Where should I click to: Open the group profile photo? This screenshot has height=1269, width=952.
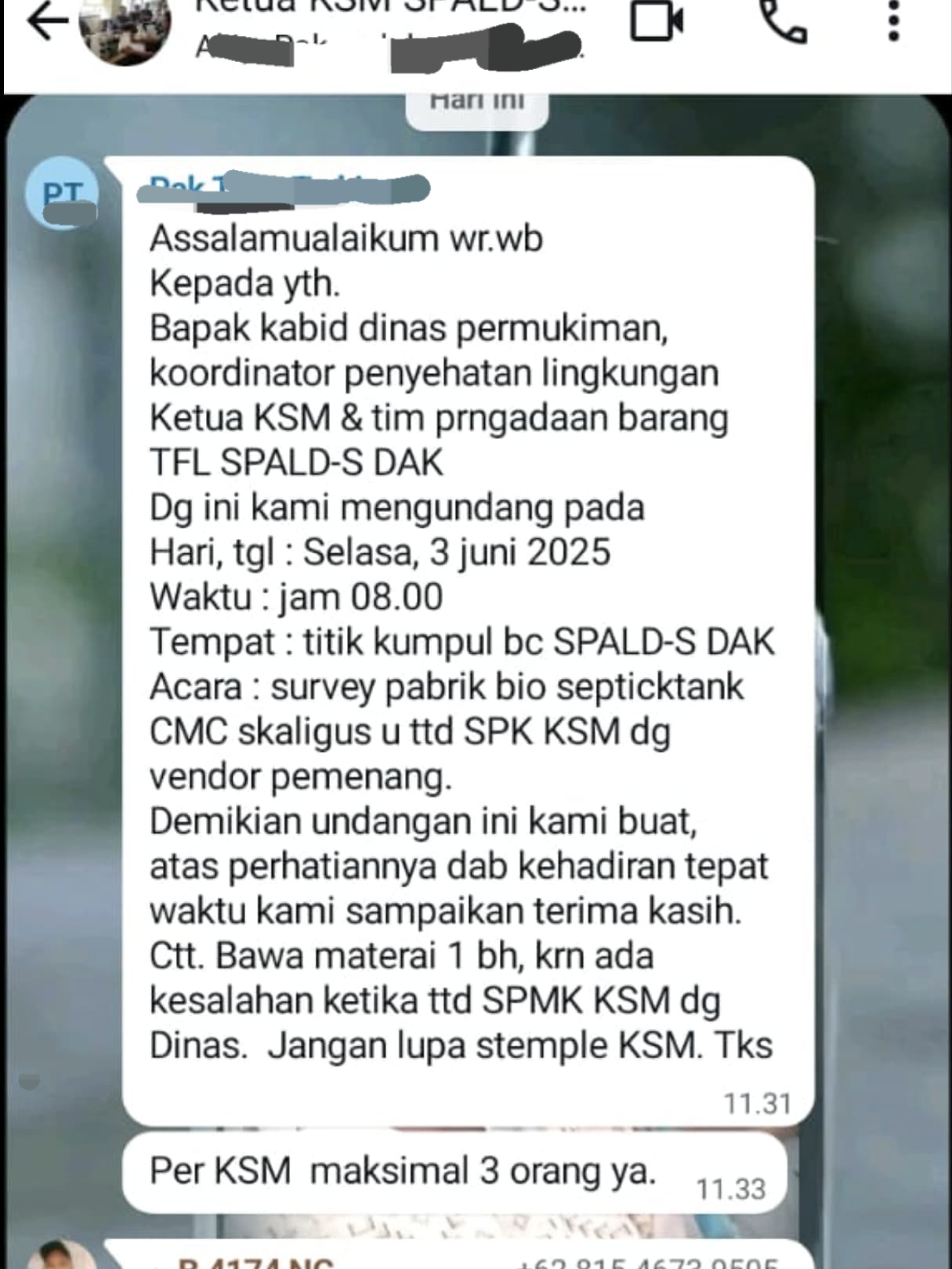point(125,28)
